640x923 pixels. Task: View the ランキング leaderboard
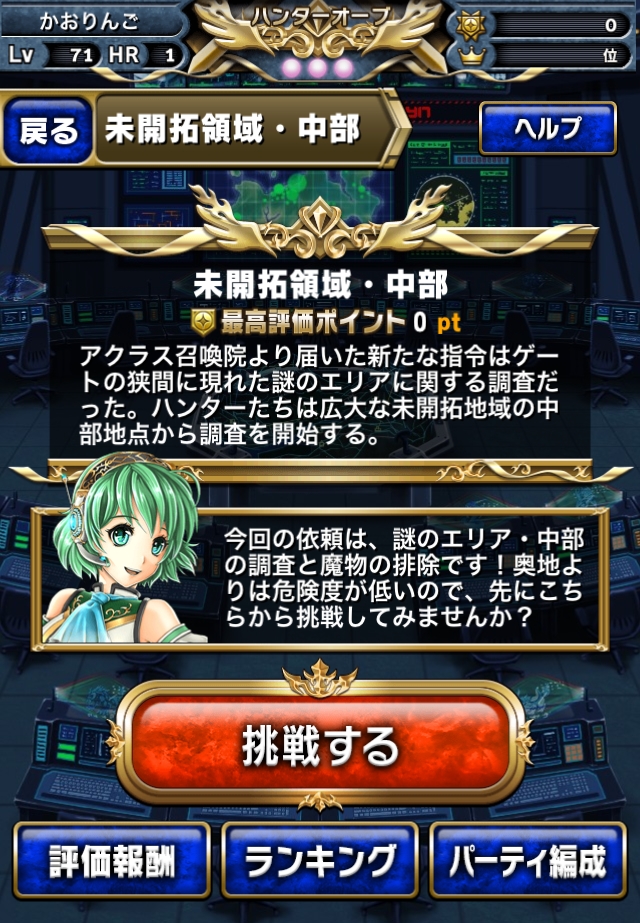320,860
